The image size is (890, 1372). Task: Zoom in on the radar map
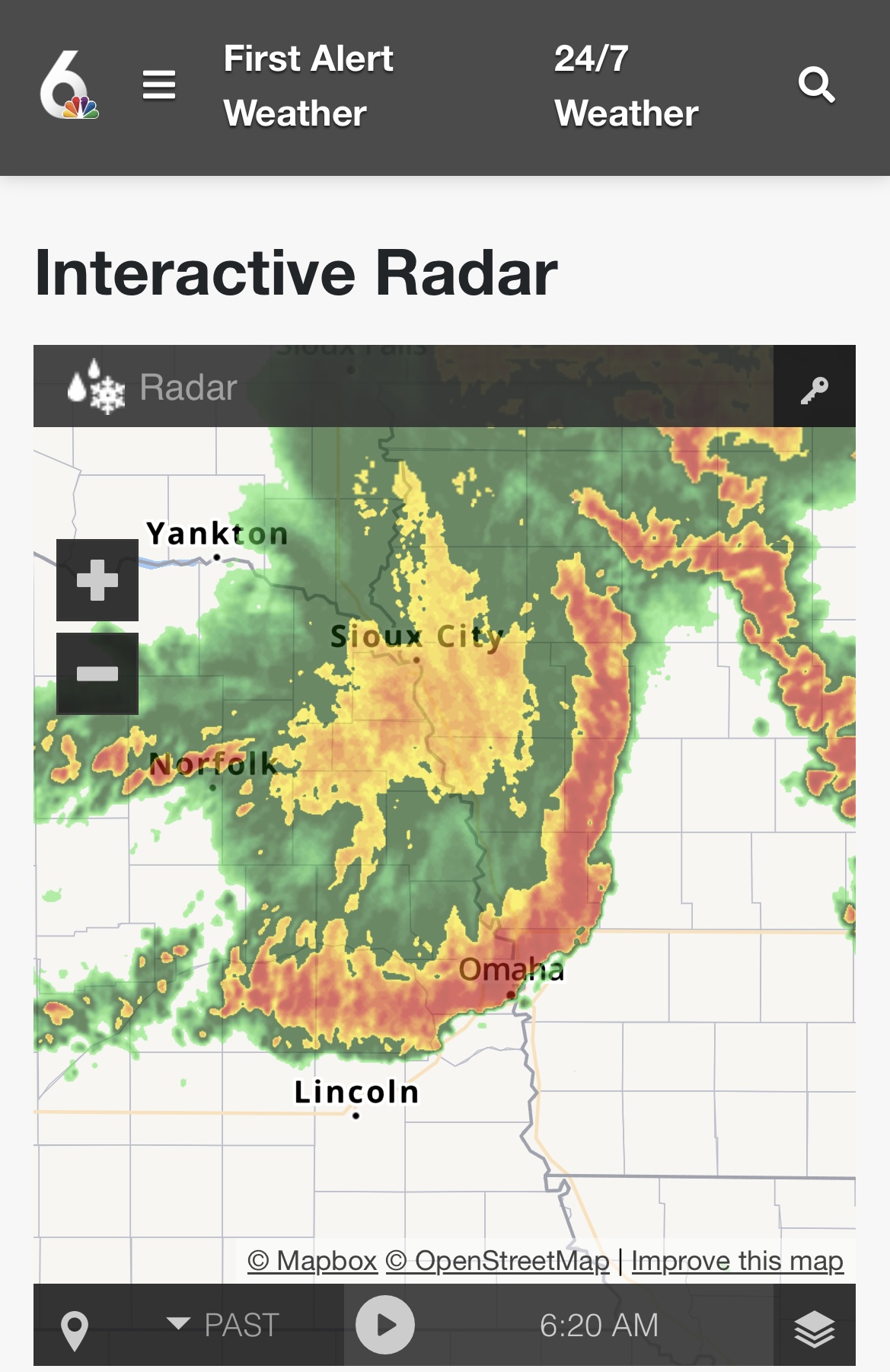(97, 580)
